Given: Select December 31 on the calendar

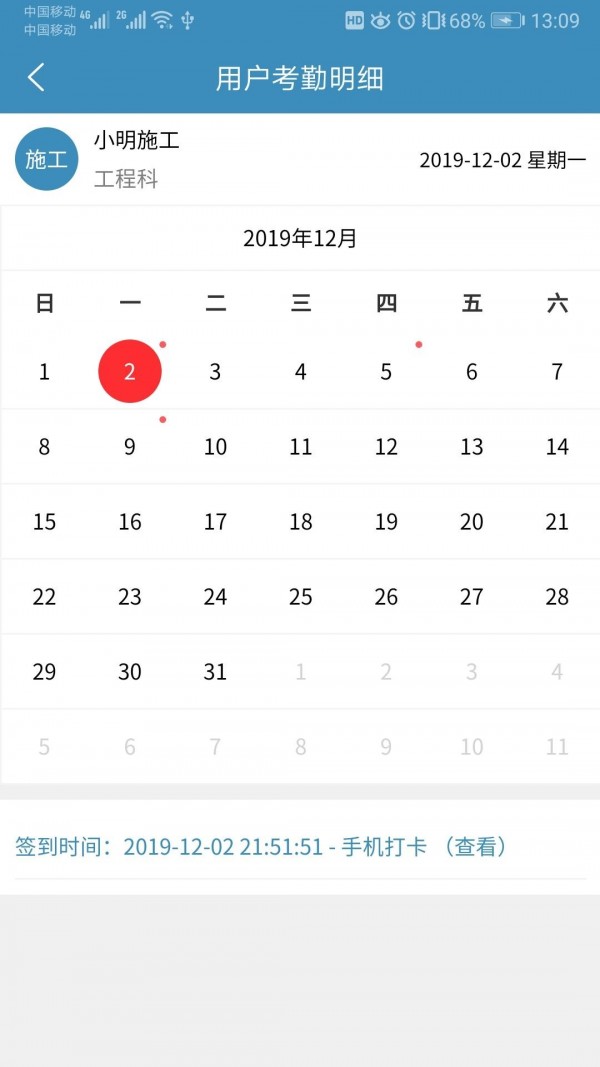Looking at the screenshot, I should (x=215, y=672).
